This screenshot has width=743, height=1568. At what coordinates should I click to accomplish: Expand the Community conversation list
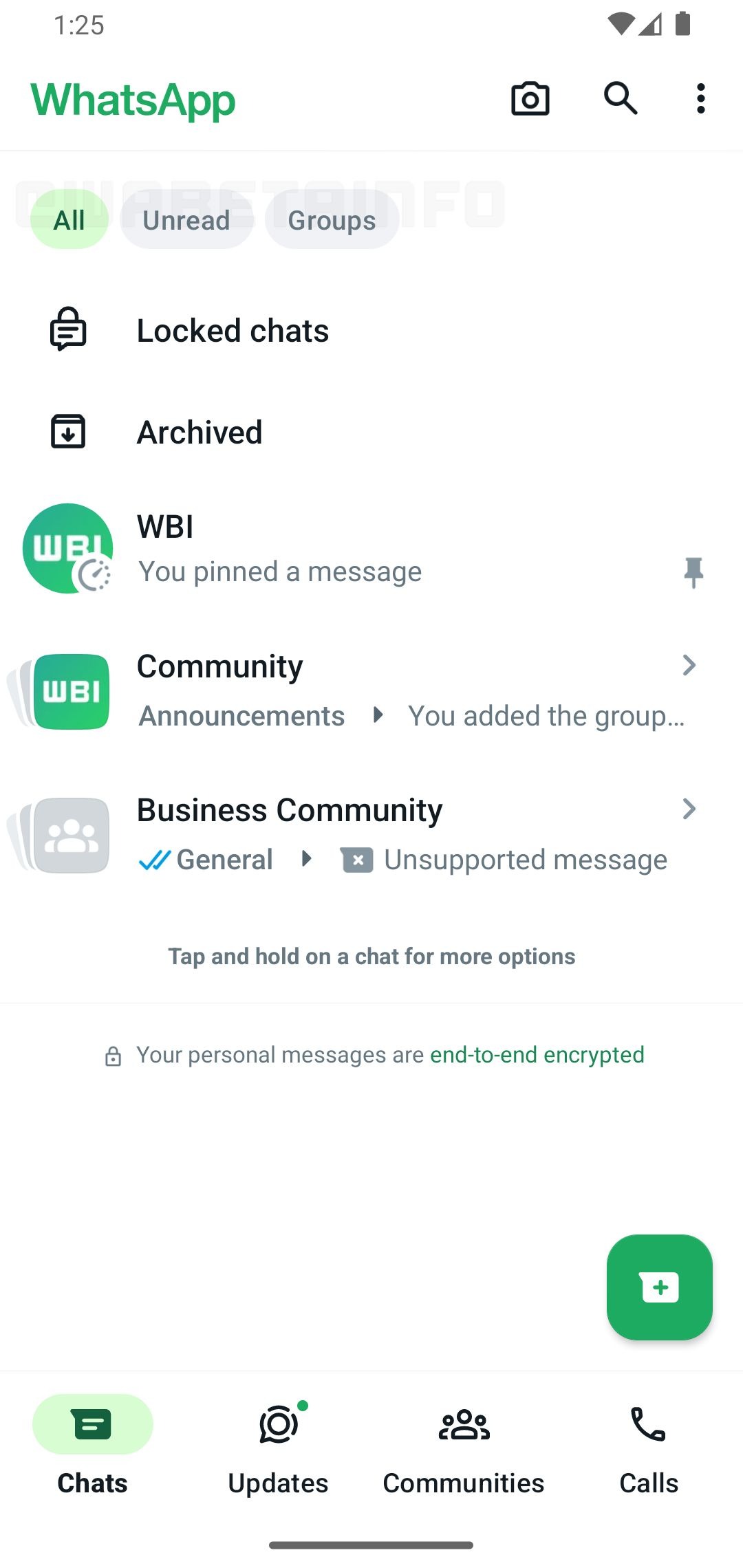click(689, 665)
